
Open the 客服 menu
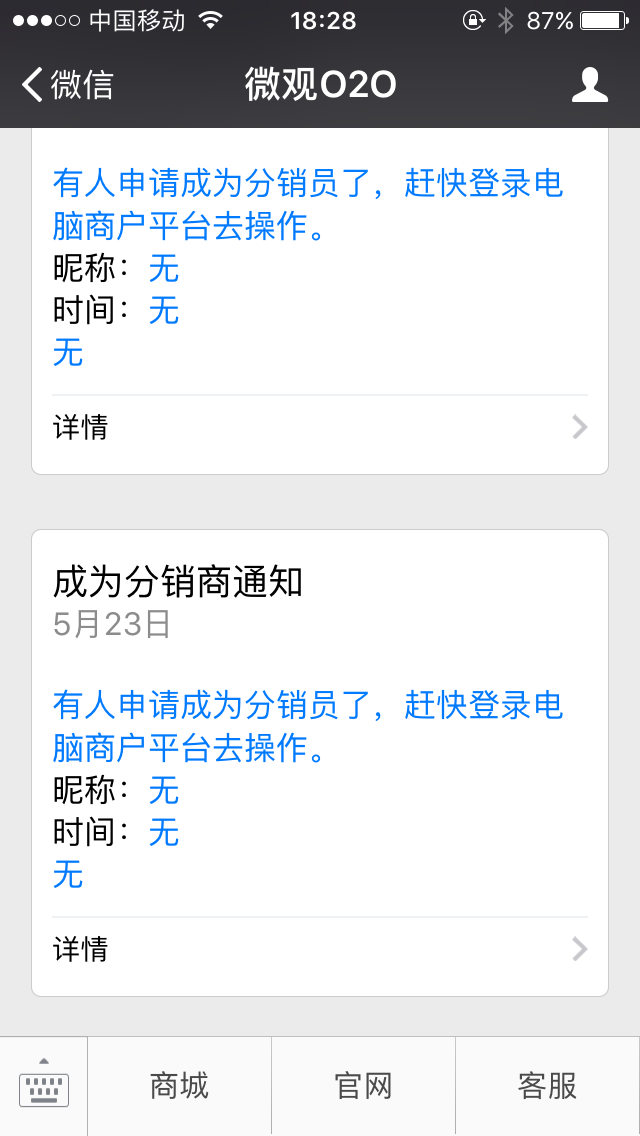[x=547, y=1085]
